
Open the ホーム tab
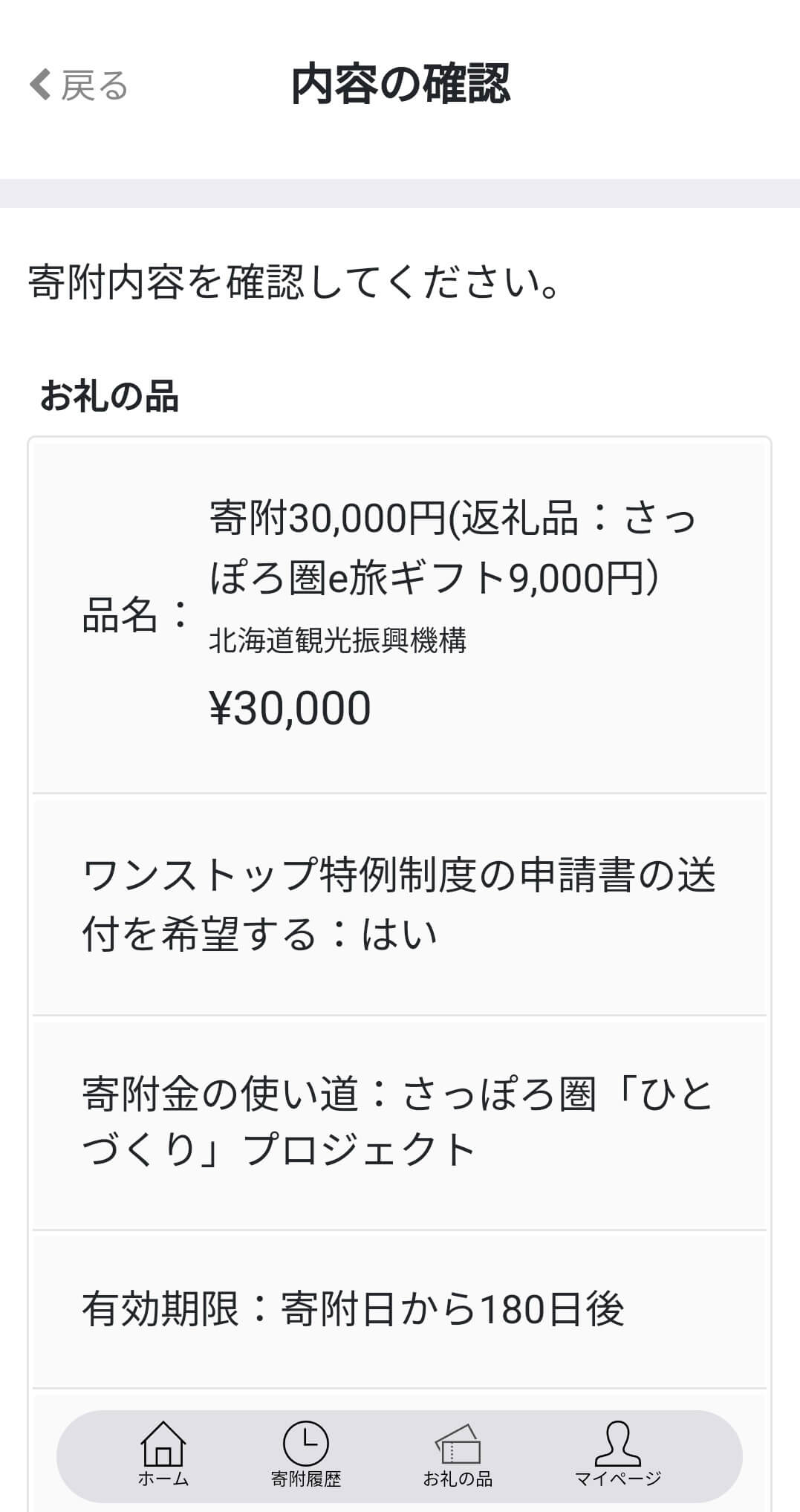coord(163,1454)
